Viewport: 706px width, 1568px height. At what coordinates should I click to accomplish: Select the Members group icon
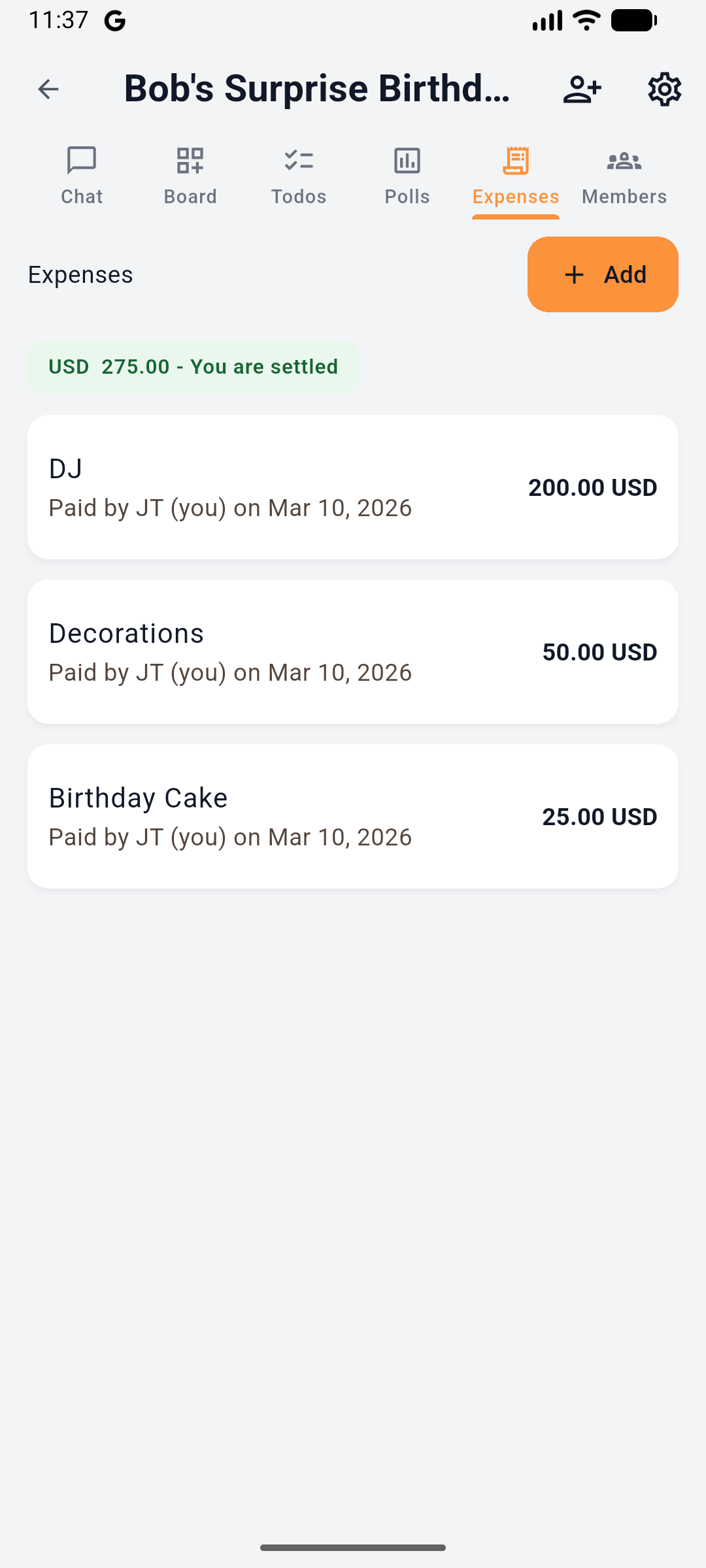tap(624, 160)
